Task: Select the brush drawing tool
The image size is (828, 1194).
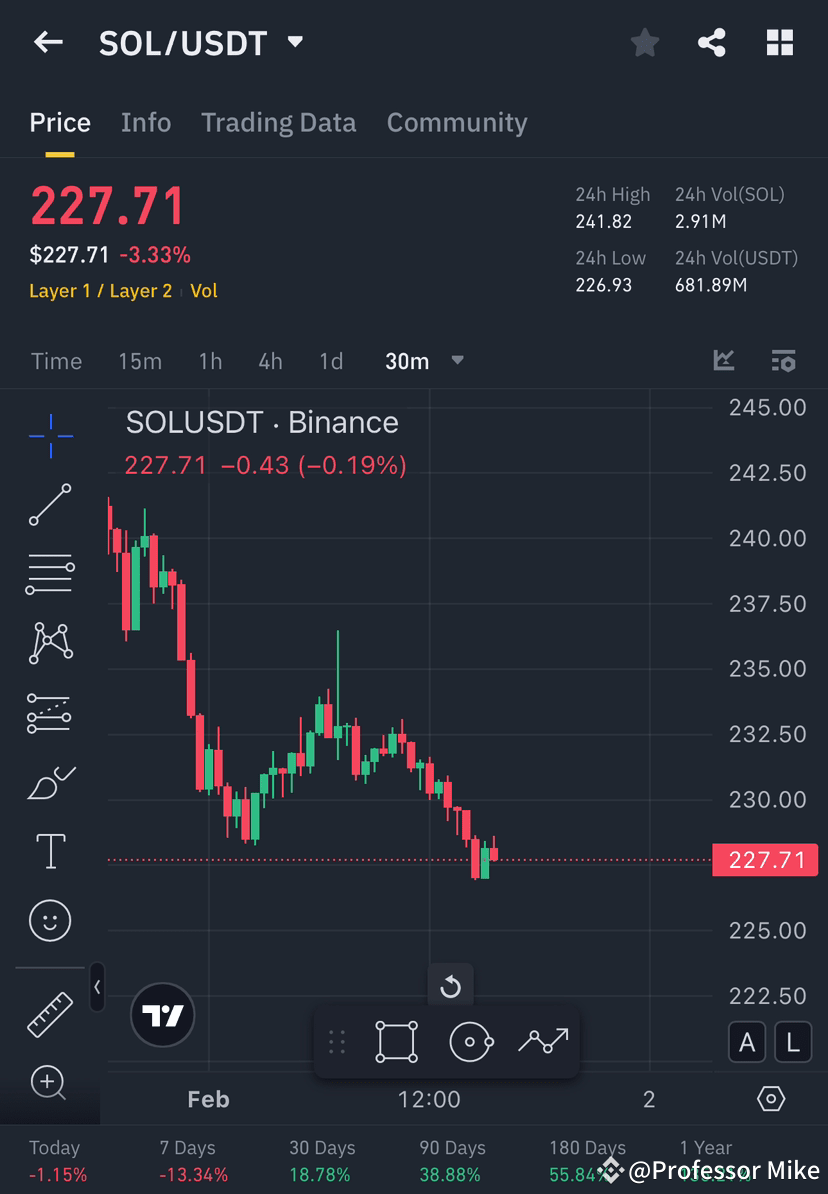Action: coord(50,782)
